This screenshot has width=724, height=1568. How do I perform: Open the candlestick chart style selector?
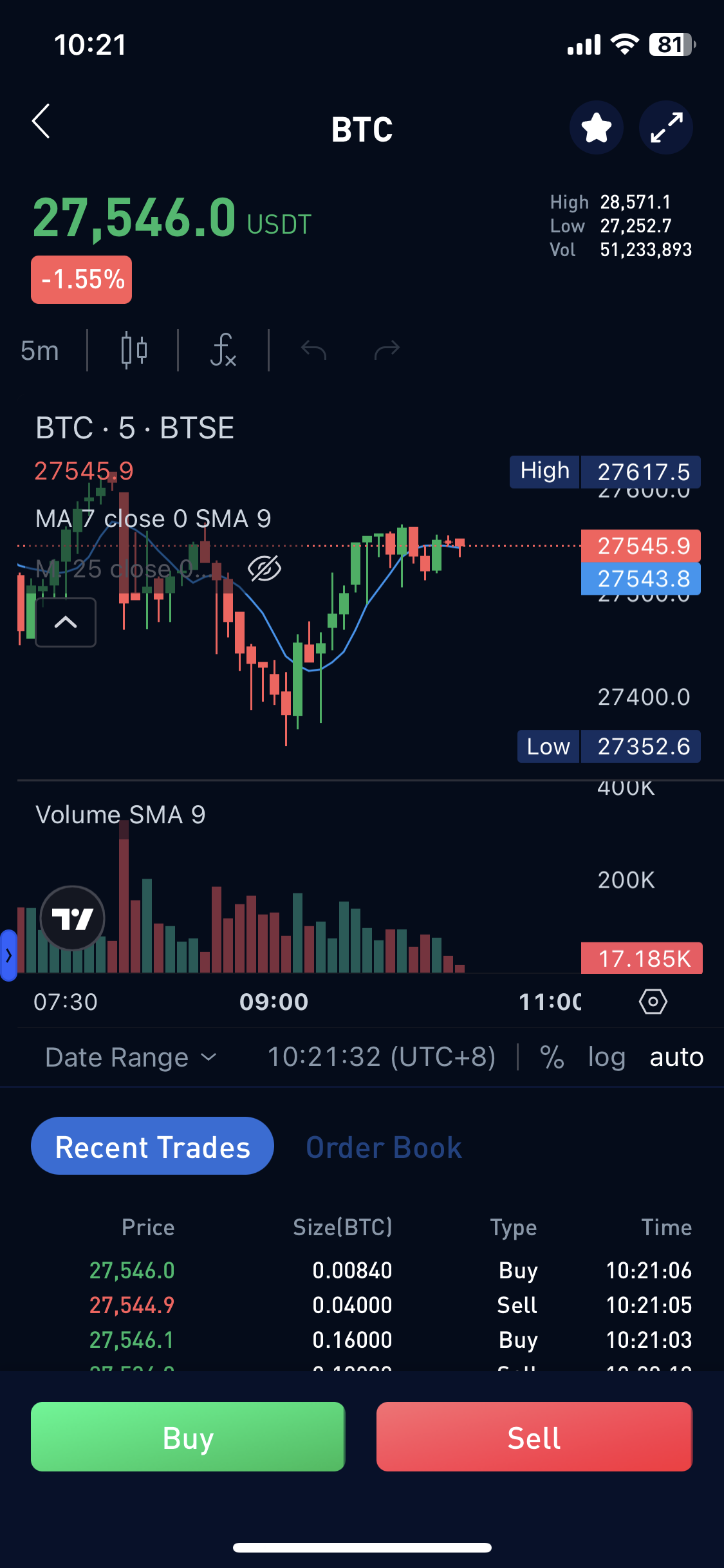[134, 350]
